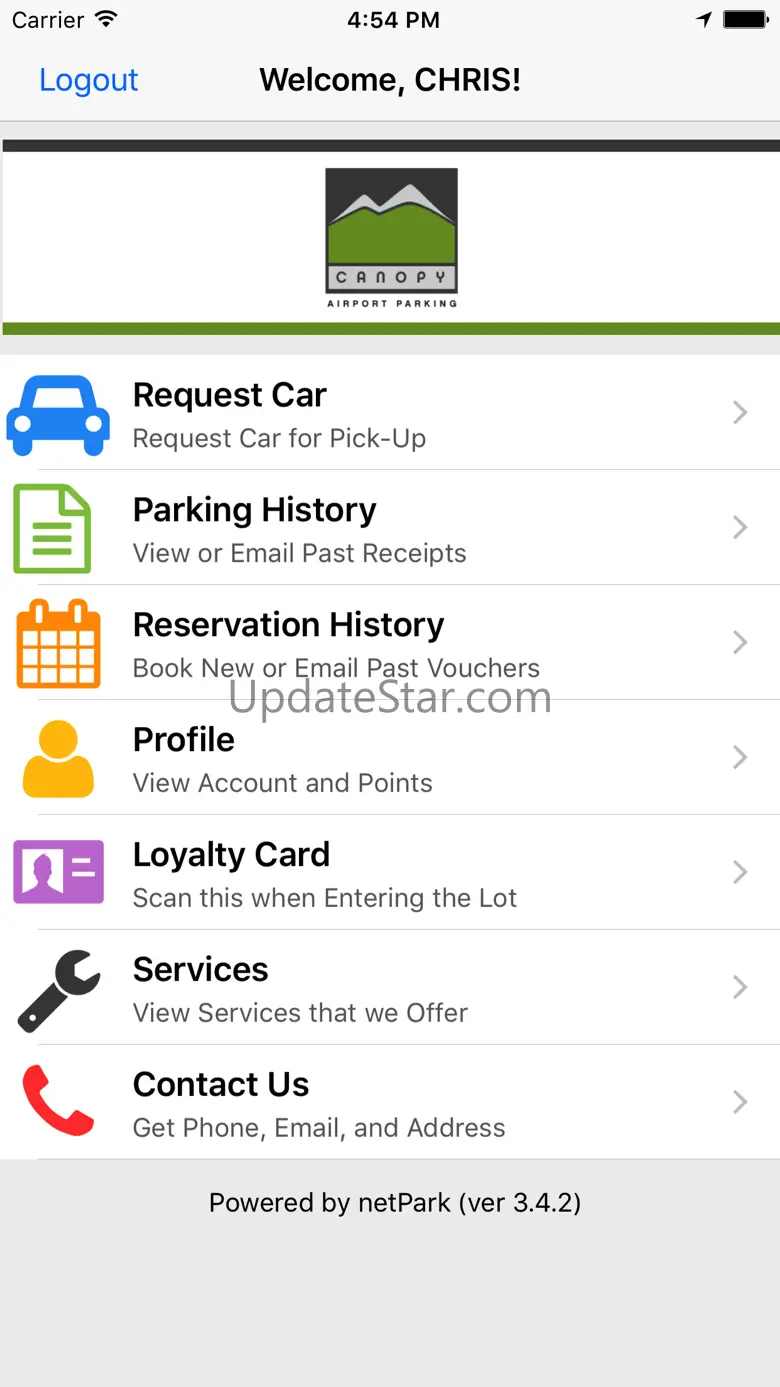This screenshot has height=1387, width=780.
Task: Go to Profile account and points
Action: click(x=390, y=758)
